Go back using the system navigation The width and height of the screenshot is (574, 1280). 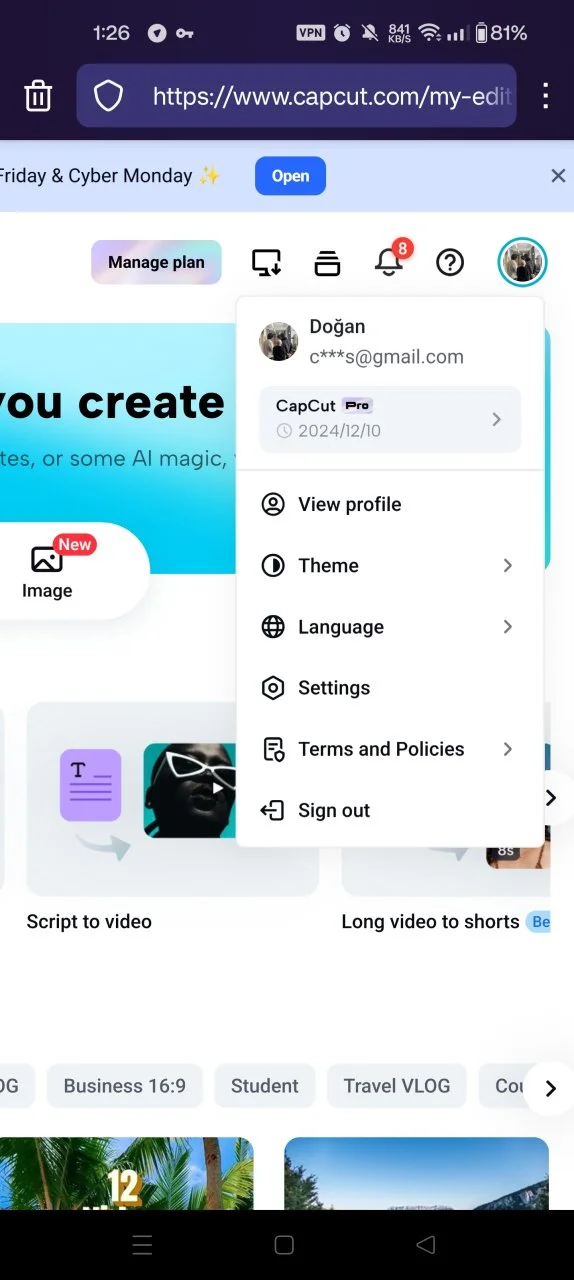426,1244
